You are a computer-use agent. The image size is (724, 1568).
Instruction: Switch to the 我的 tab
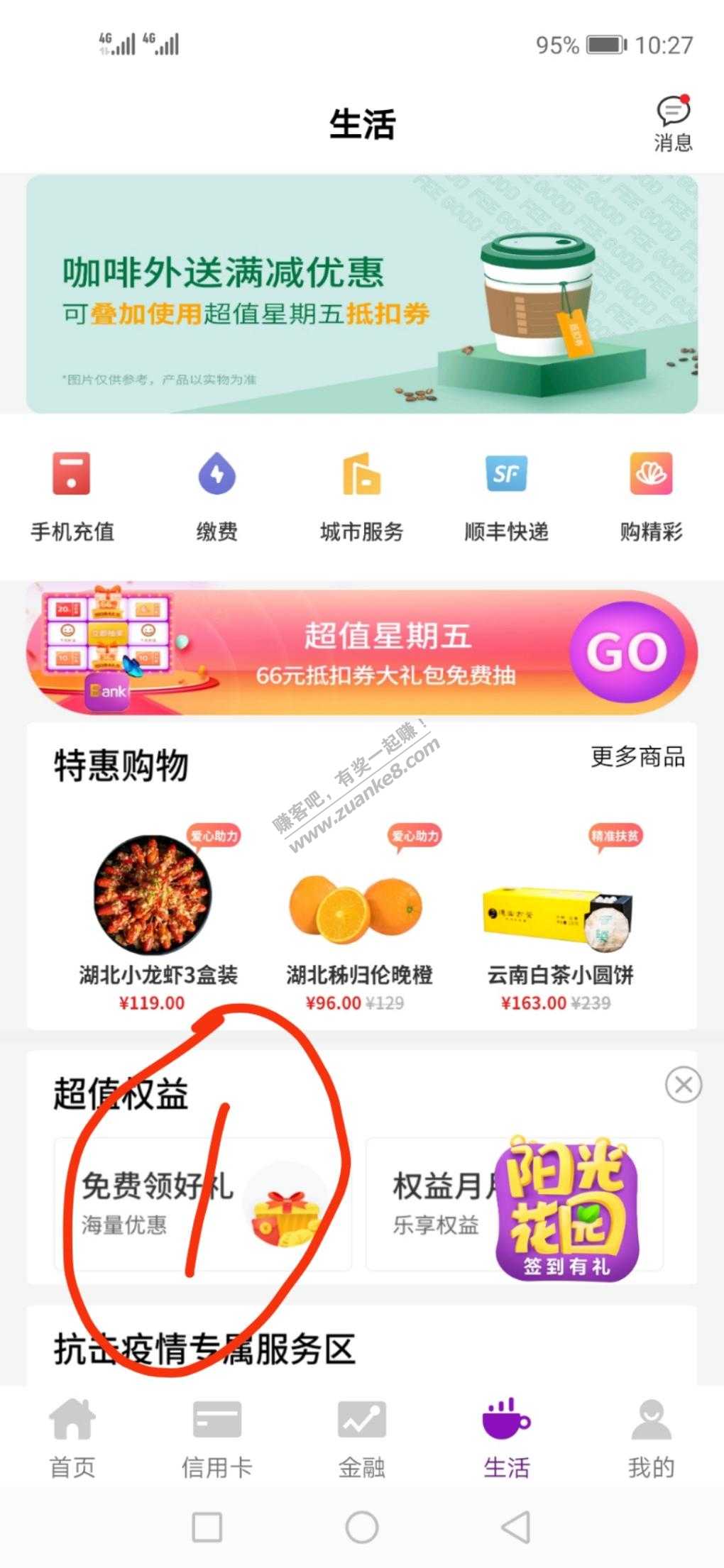pos(651,1439)
